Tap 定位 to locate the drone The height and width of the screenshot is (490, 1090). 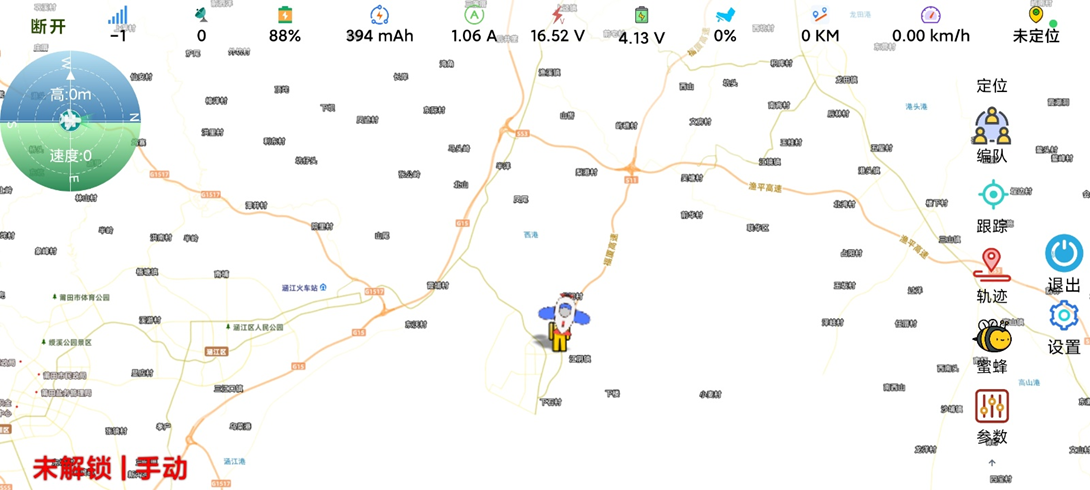pos(992,86)
